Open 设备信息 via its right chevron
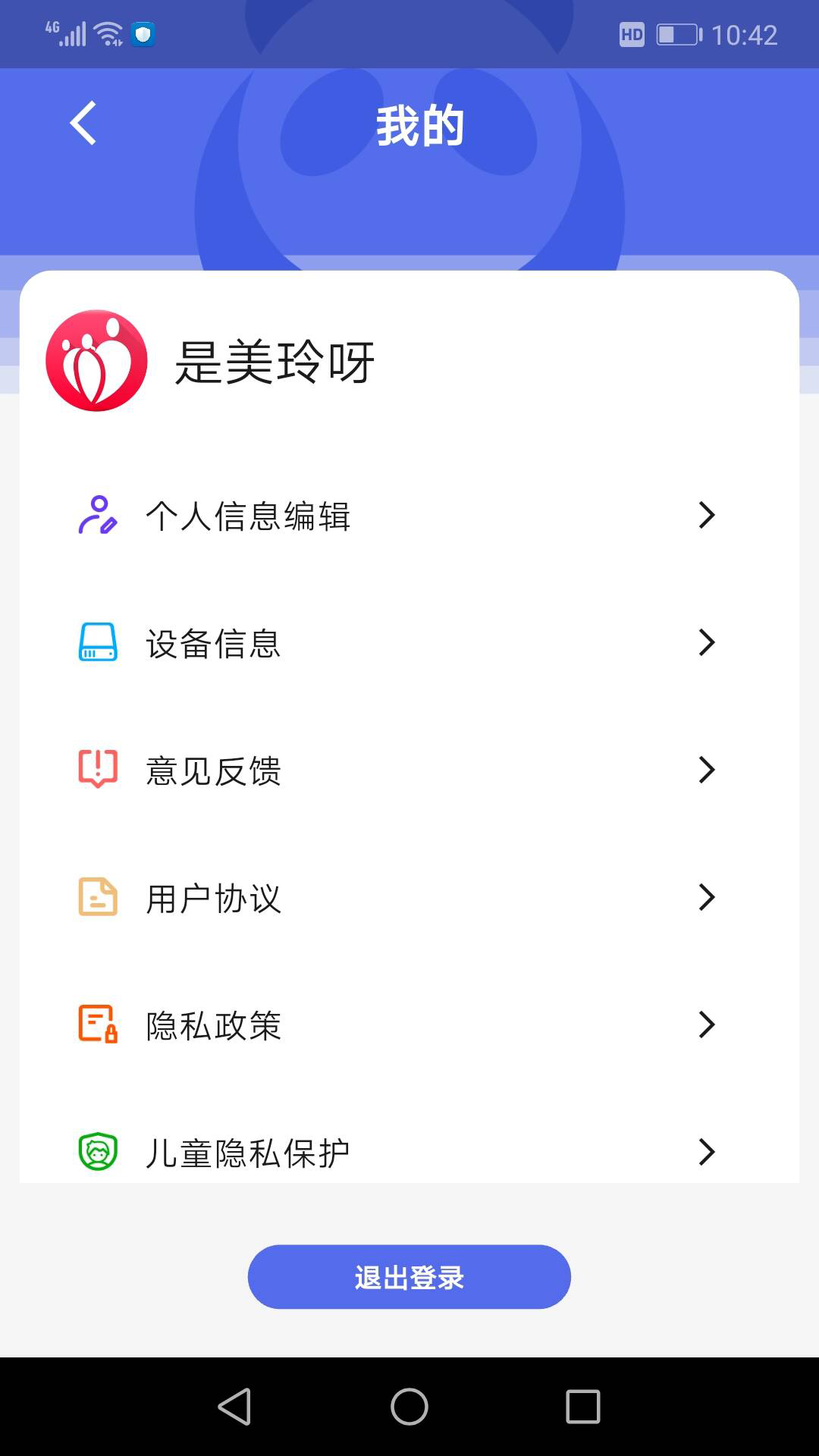Screen dimensions: 819x1456 point(707,642)
